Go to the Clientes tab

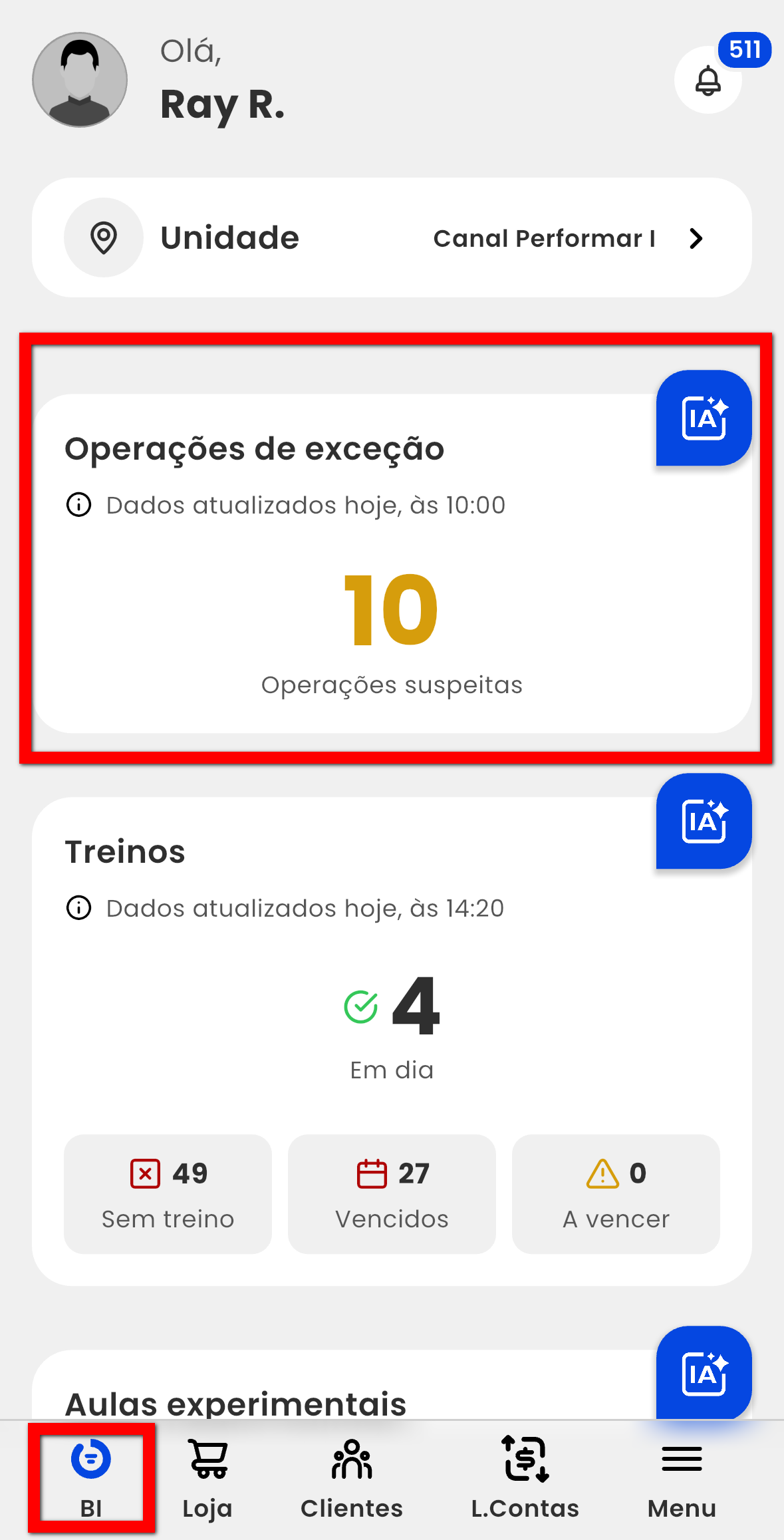coord(352,1478)
